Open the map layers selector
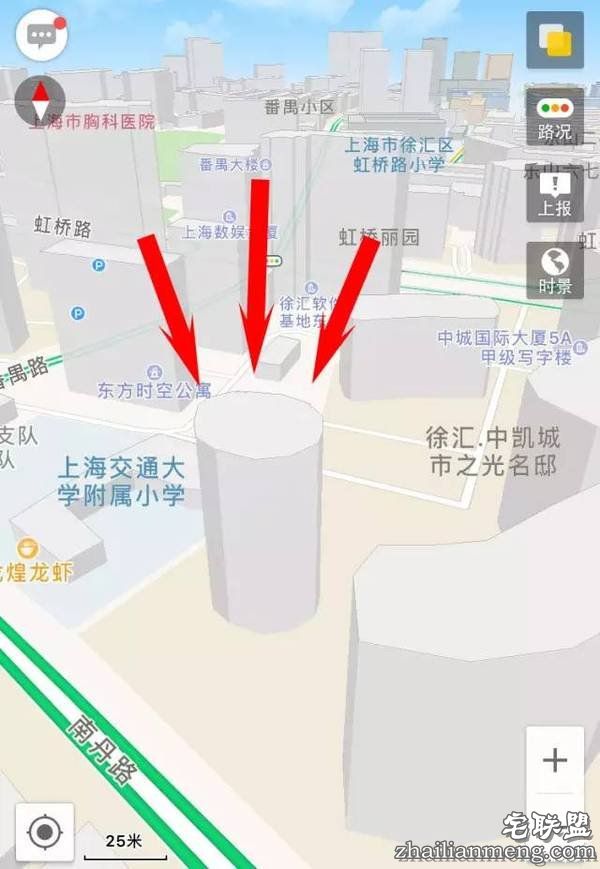 (x=555, y=40)
